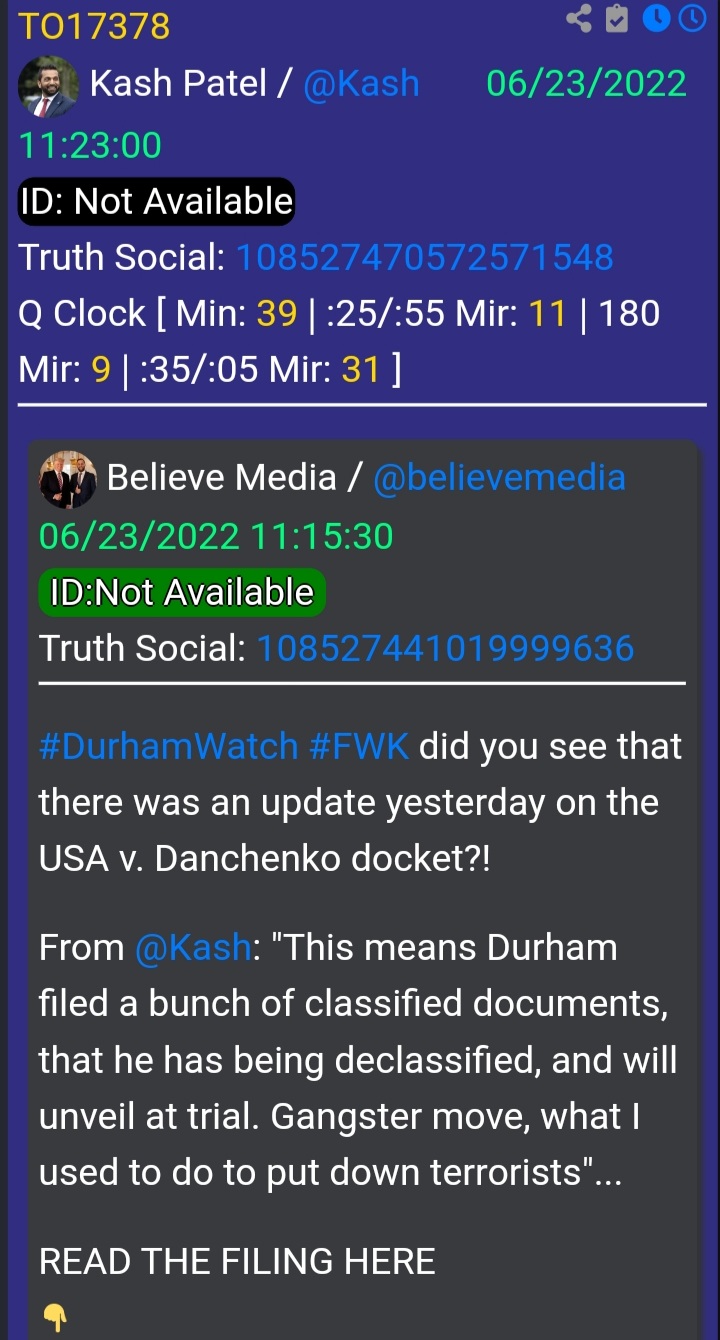Open the #DurhamWatch hashtag
This screenshot has width=720, height=1340.
click(x=168, y=747)
